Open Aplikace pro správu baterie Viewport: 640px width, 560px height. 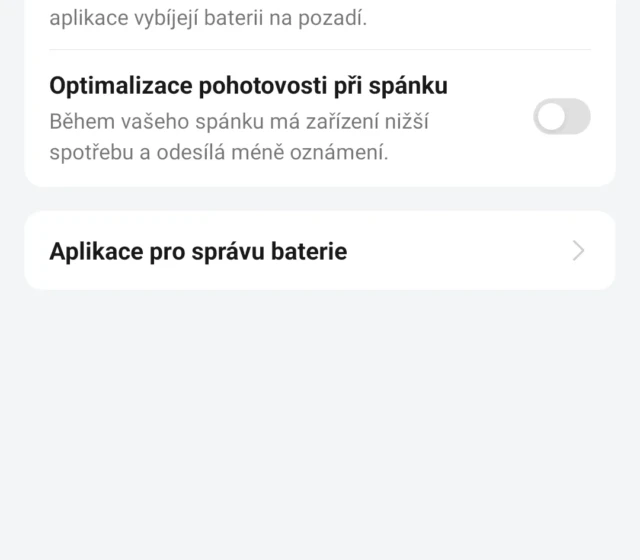tap(319, 251)
